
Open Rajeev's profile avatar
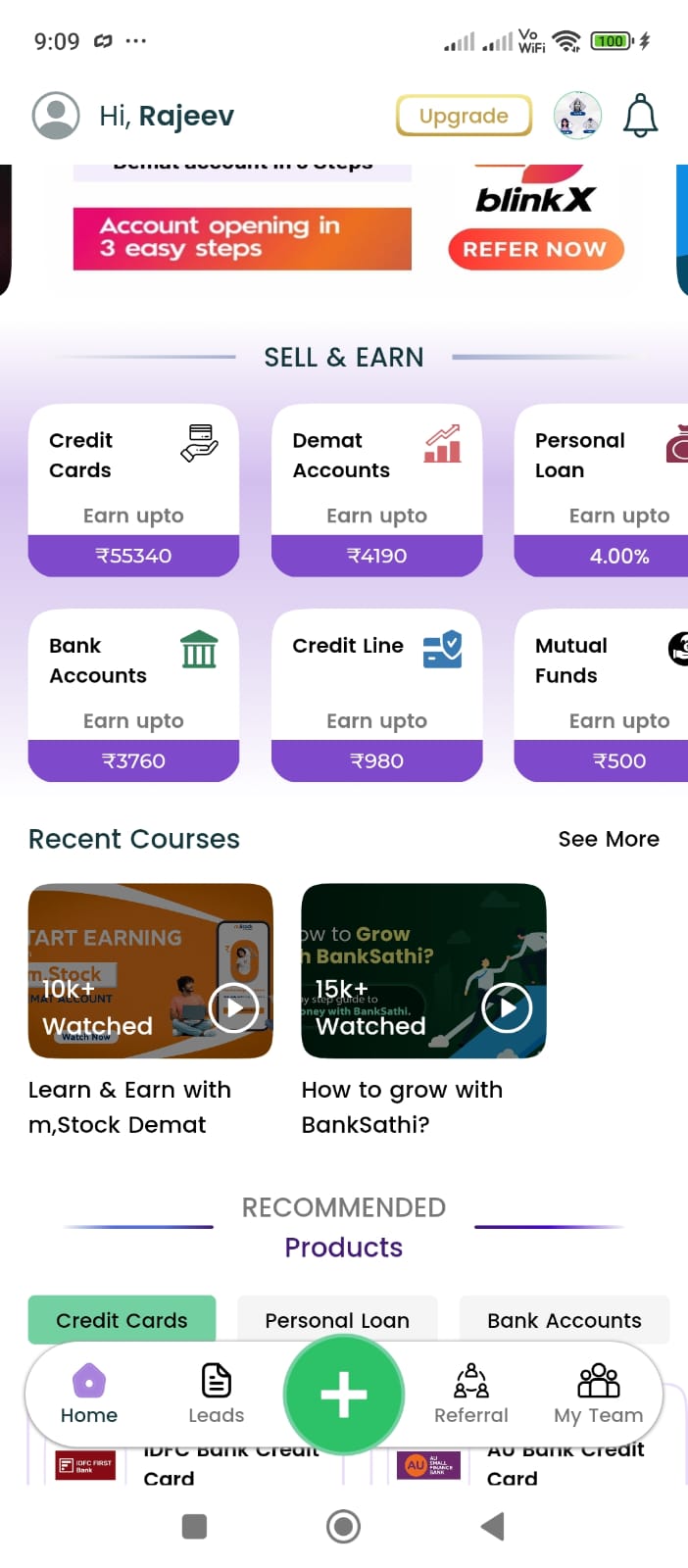(x=56, y=116)
